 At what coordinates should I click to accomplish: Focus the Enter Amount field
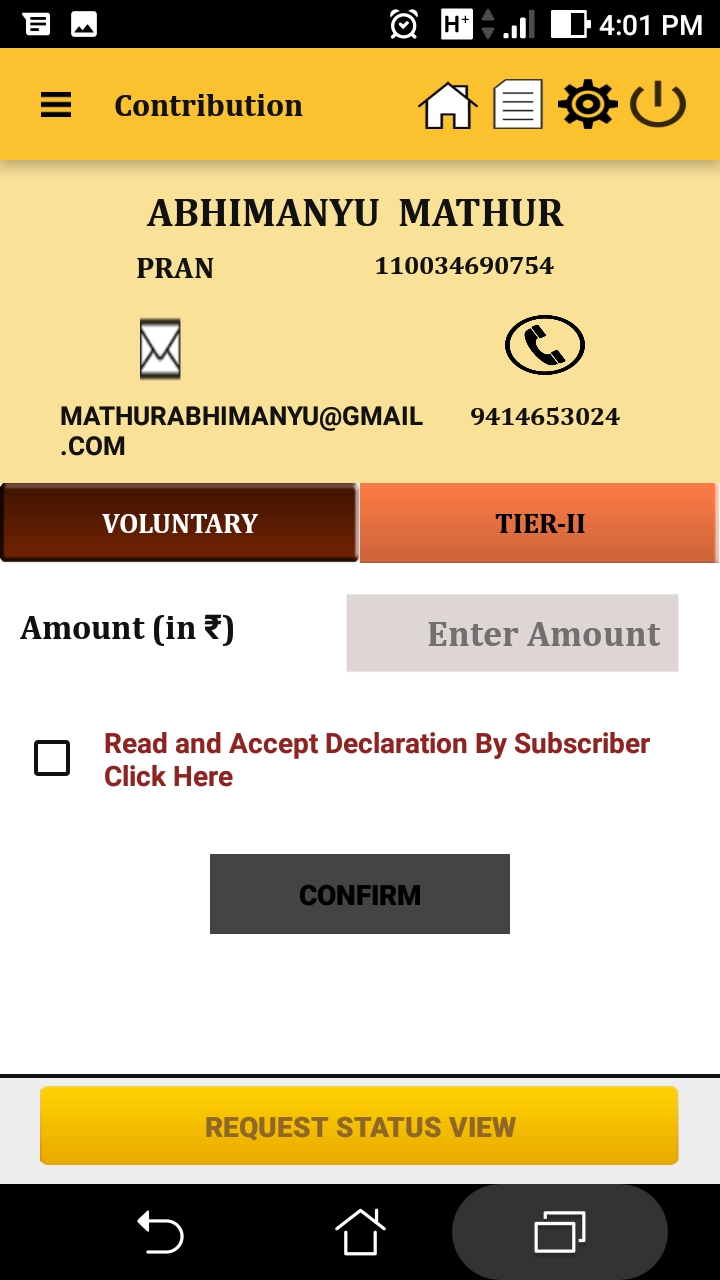tap(512, 633)
